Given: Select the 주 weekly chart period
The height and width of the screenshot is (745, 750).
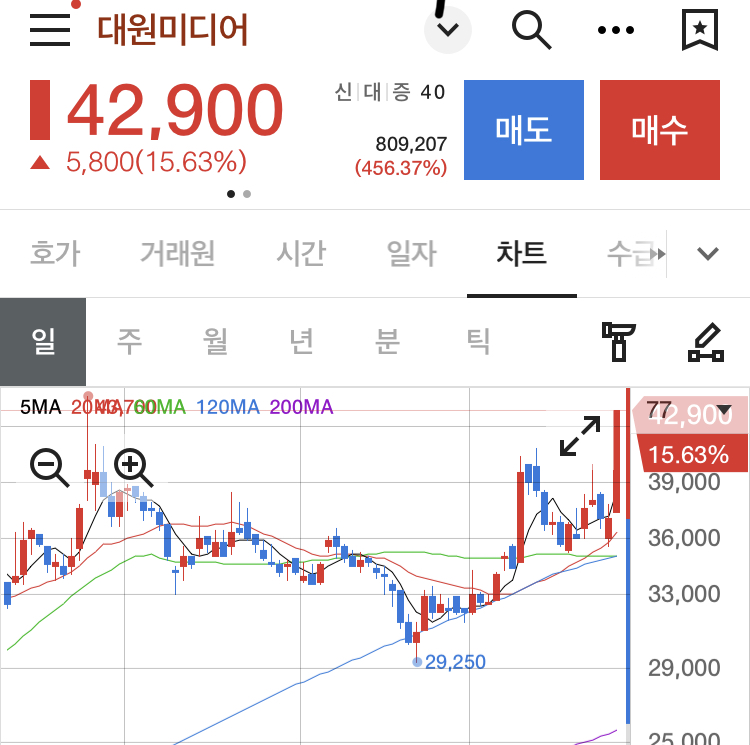Looking at the screenshot, I should tap(129, 342).
